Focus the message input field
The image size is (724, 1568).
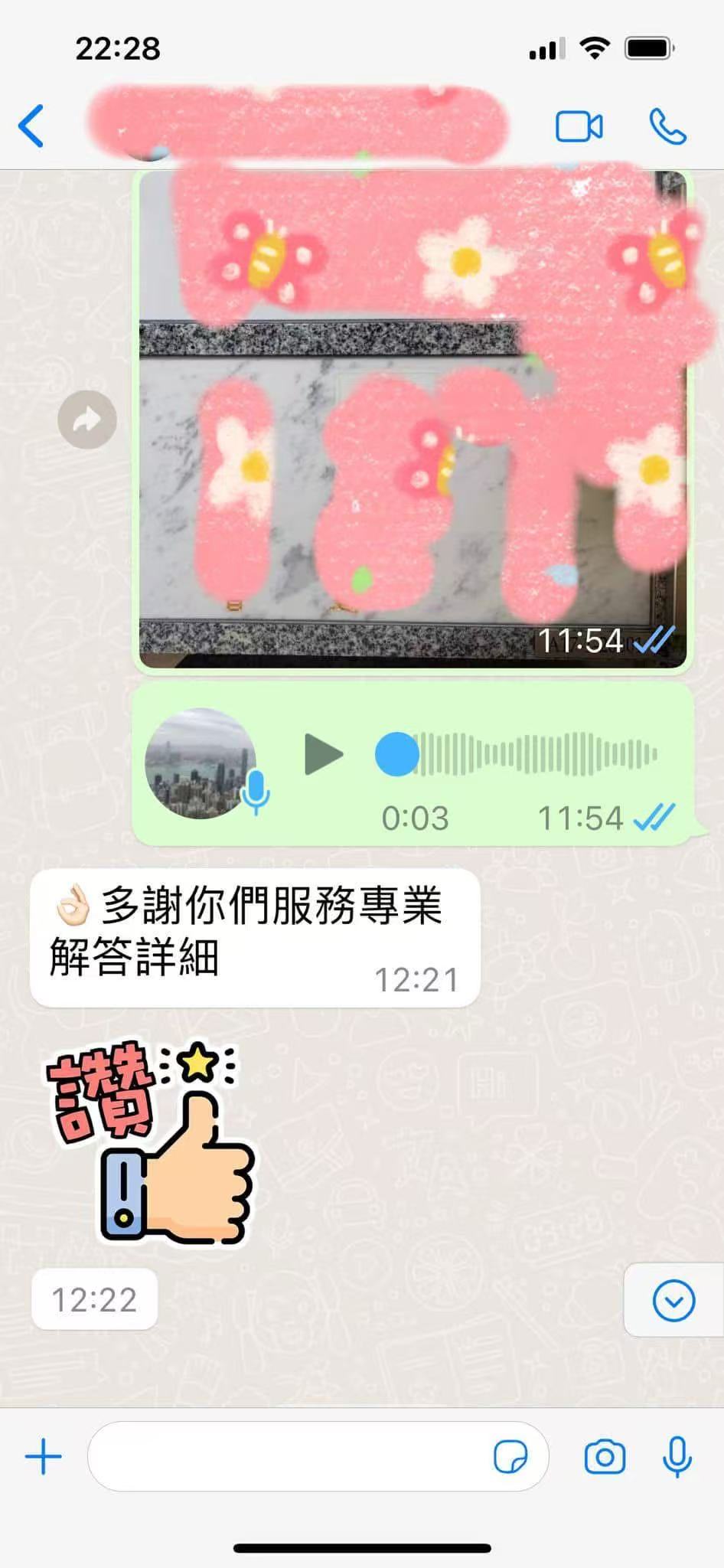pyautogui.click(x=291, y=1456)
